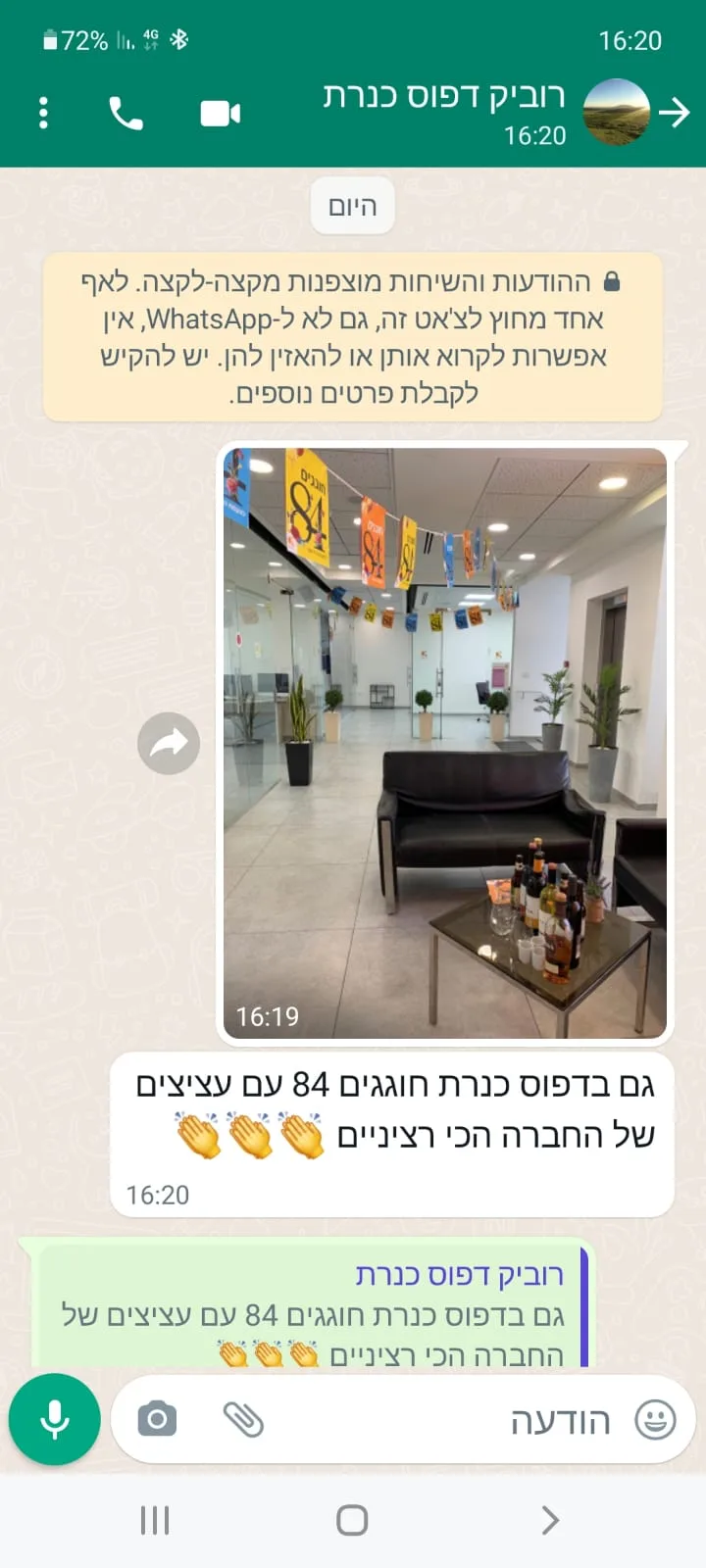Start a video call with the contact
Screen dimensions: 706x1568
pos(221,114)
